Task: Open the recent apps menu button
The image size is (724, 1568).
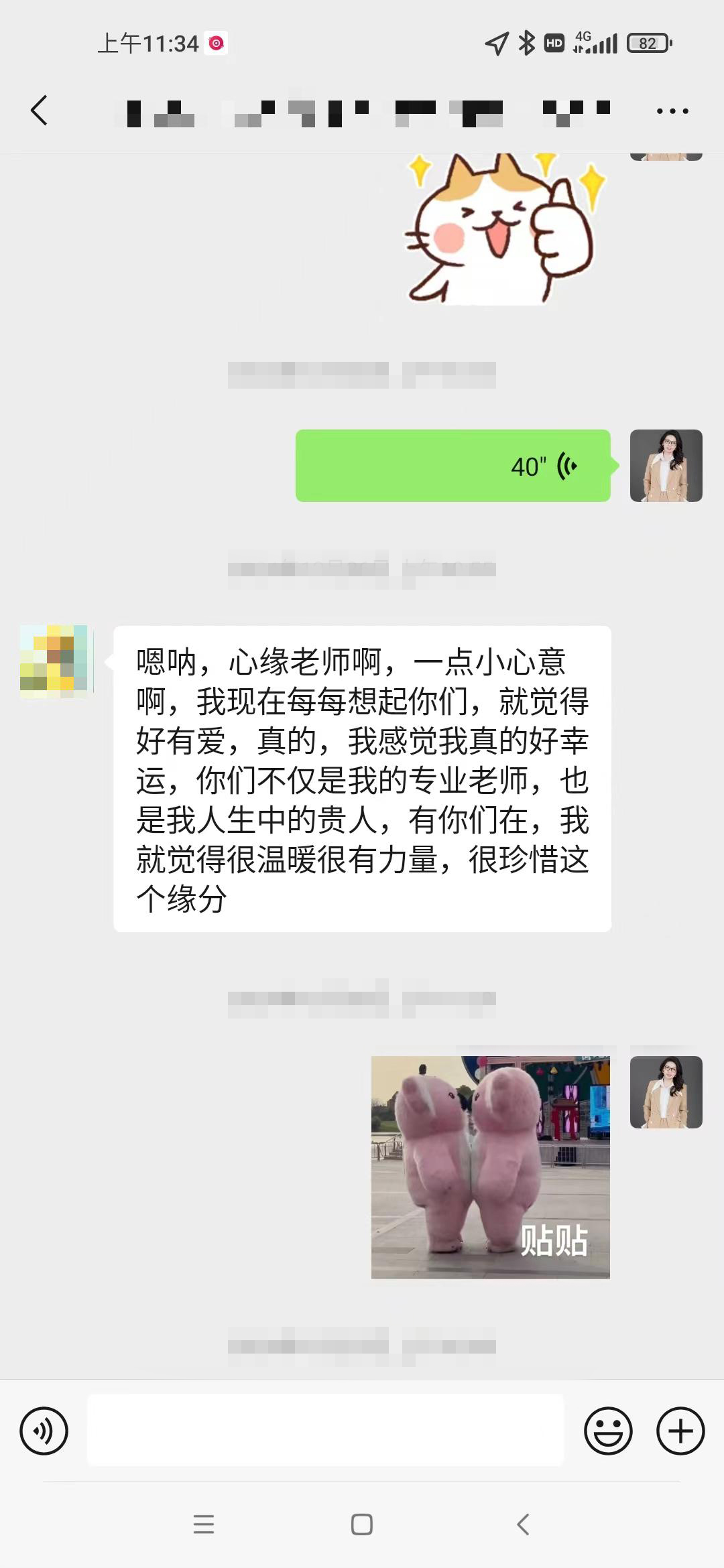Action: 204,1524
